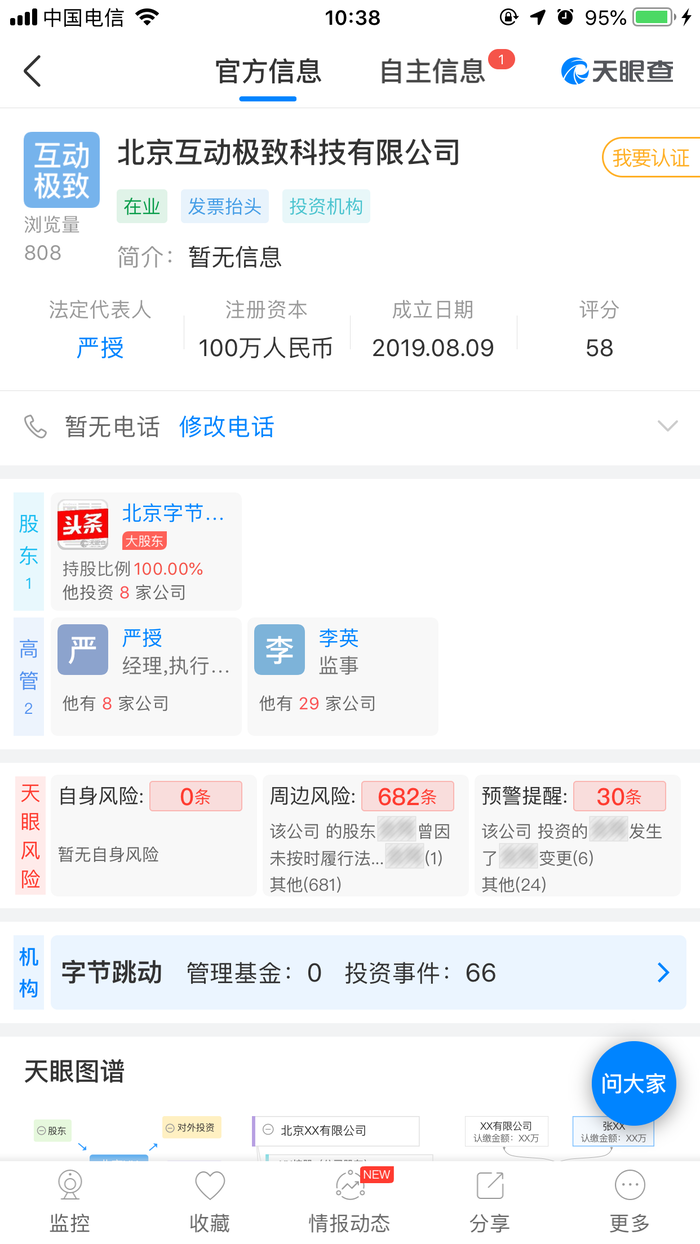Open the 字节跳动 institution row
700x1244 pixels.
[x=368, y=972]
